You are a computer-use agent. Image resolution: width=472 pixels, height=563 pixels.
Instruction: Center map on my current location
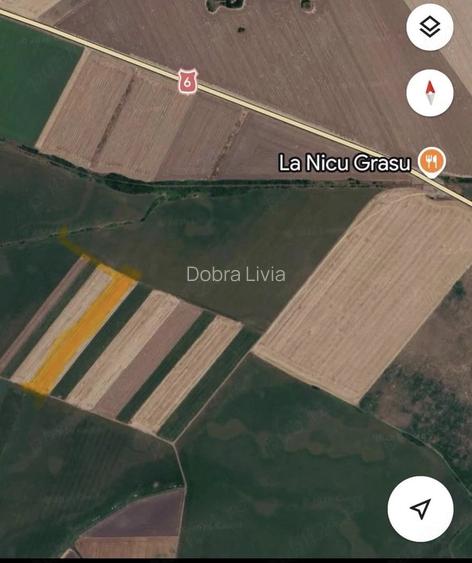click(x=420, y=509)
